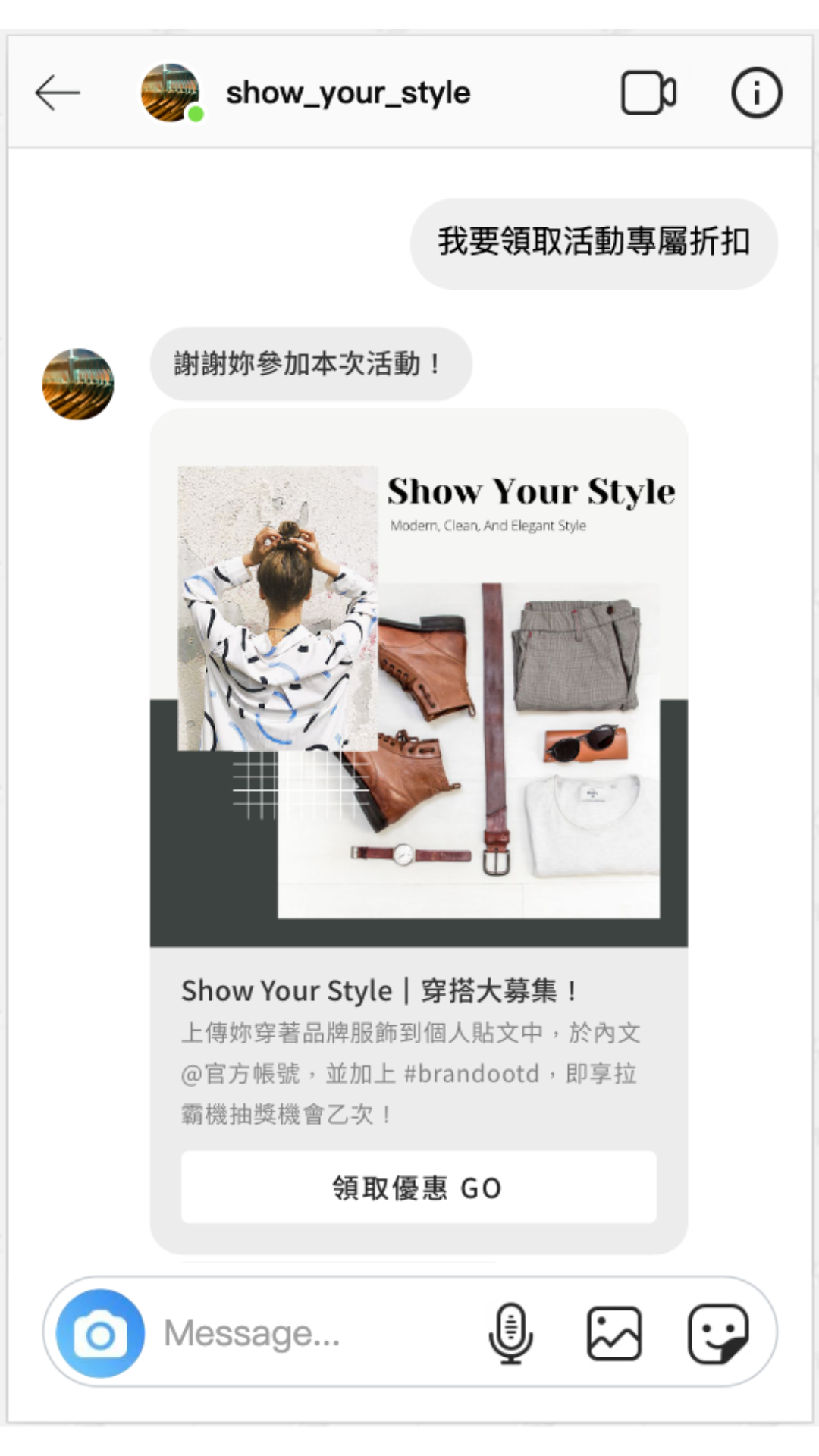819x1456 pixels.
Task: Attach a photo from the gallery
Action: (614, 1333)
